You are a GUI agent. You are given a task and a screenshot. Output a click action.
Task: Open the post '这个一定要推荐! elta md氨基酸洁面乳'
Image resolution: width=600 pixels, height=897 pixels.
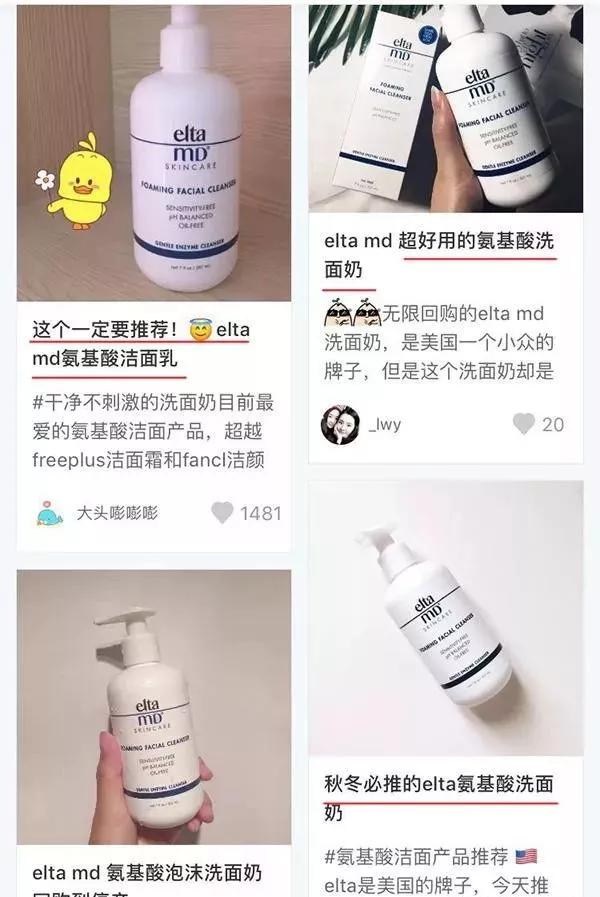[141, 342]
